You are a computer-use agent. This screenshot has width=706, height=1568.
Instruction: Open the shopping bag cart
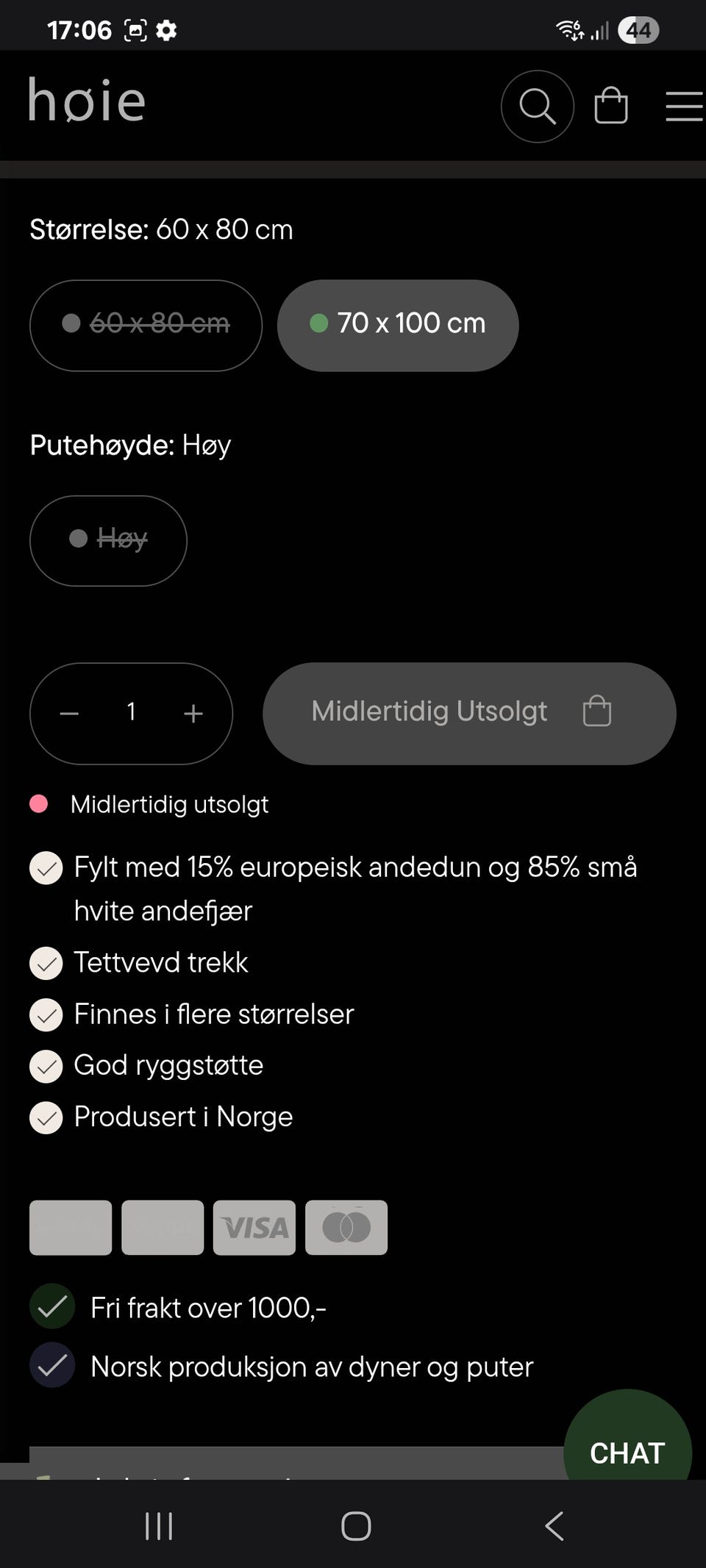click(610, 106)
